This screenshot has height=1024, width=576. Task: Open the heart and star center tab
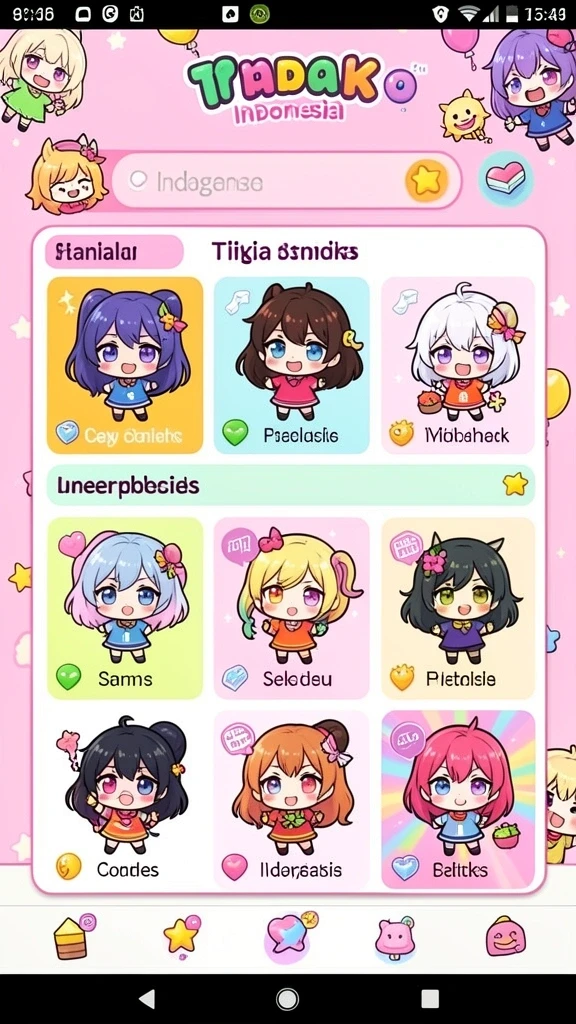pos(289,936)
